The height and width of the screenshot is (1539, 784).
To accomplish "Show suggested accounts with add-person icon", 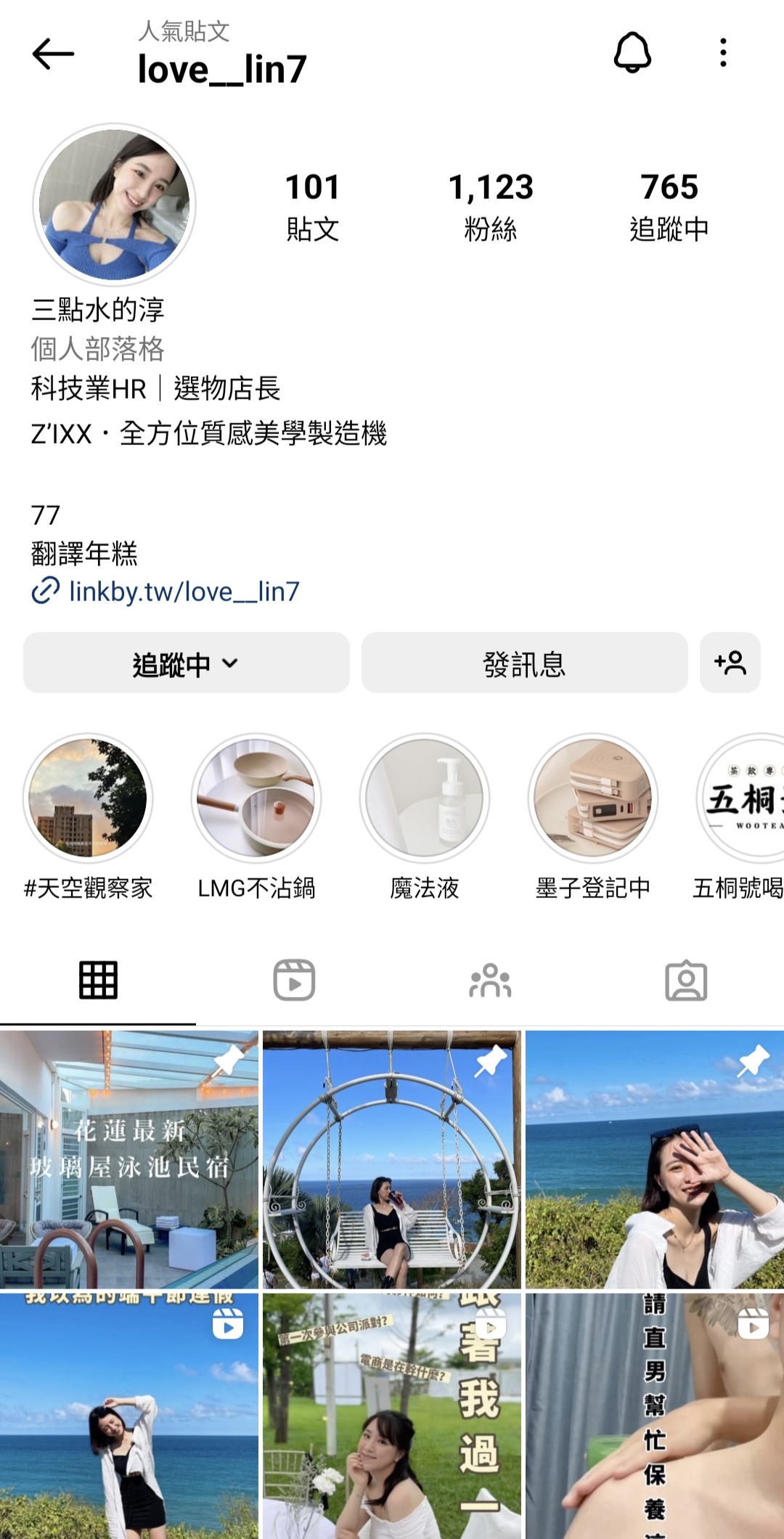I will coord(730,663).
